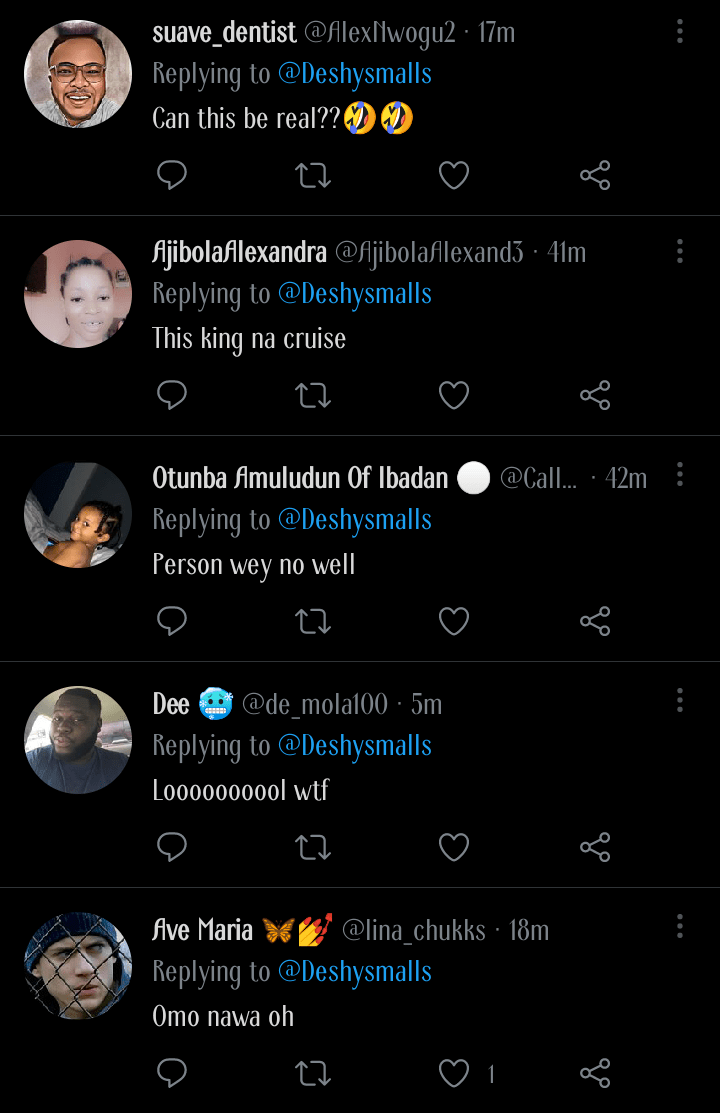Retweet AjibolaAlexandra's reply
The image size is (720, 1113).
tap(314, 395)
